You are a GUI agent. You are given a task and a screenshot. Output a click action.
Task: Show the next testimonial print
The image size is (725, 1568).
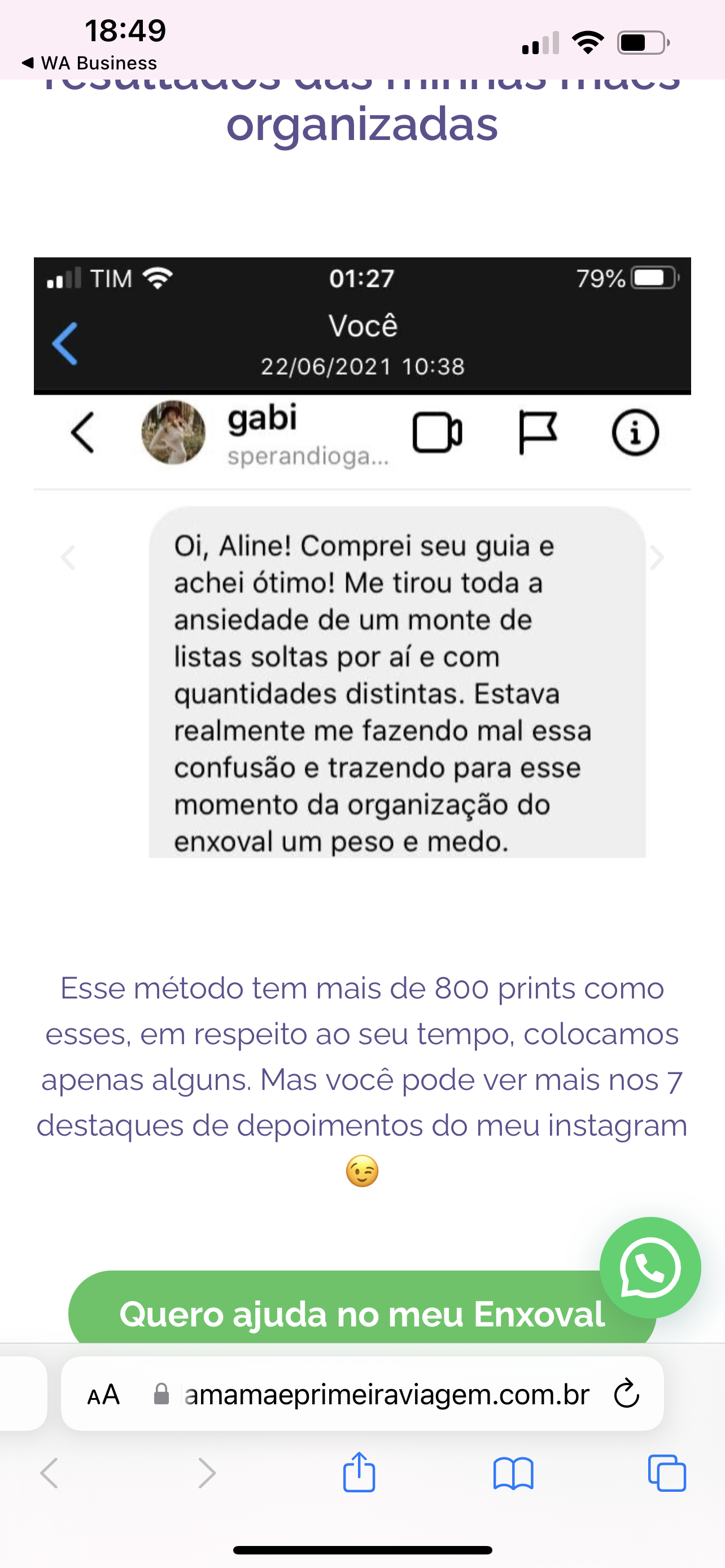point(657,558)
